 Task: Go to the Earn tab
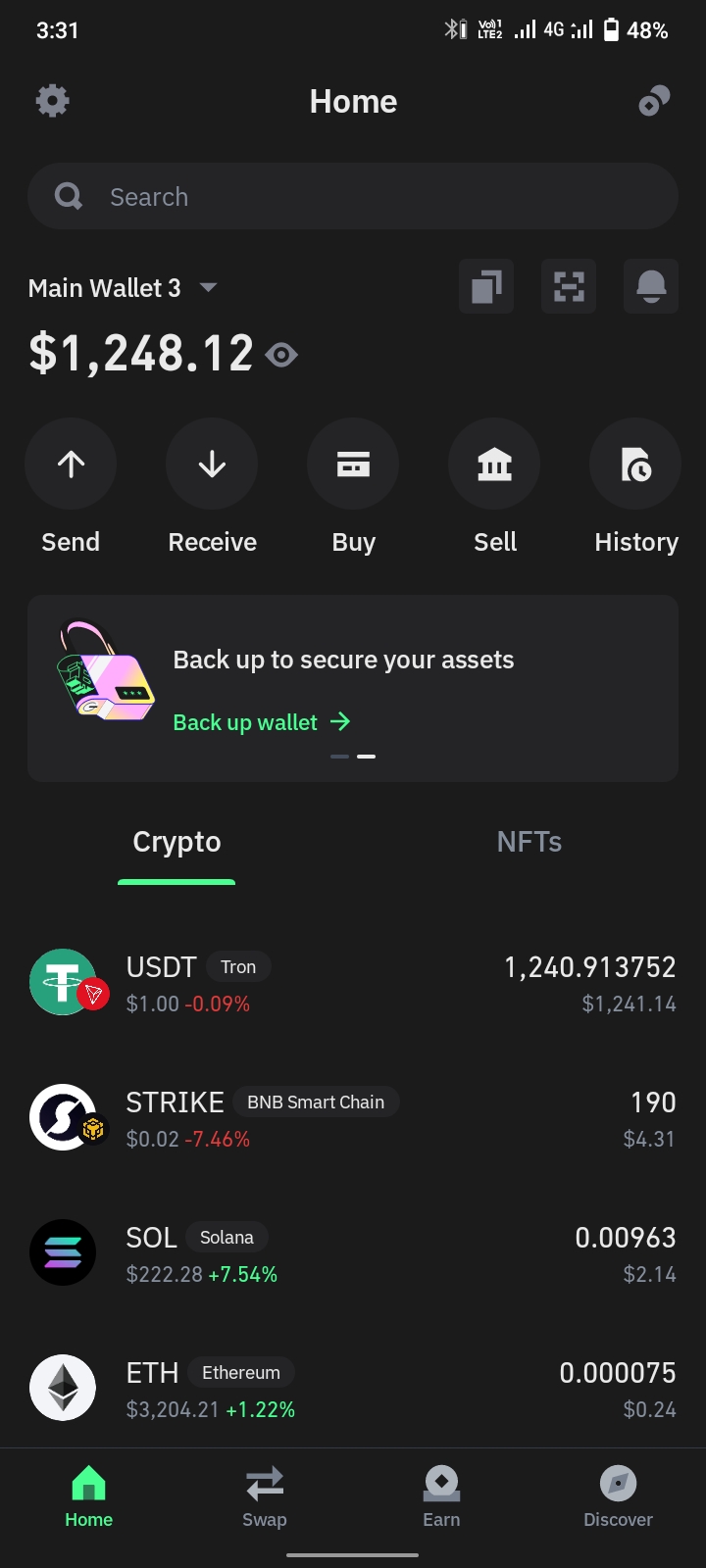(441, 1496)
